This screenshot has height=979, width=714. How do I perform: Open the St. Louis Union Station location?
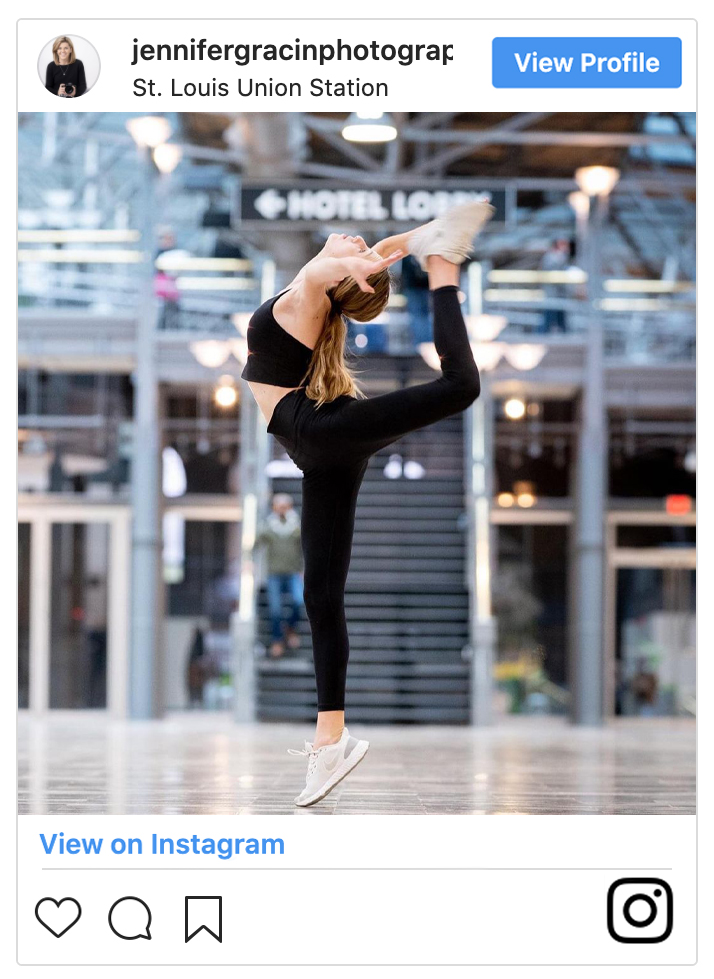tap(260, 88)
